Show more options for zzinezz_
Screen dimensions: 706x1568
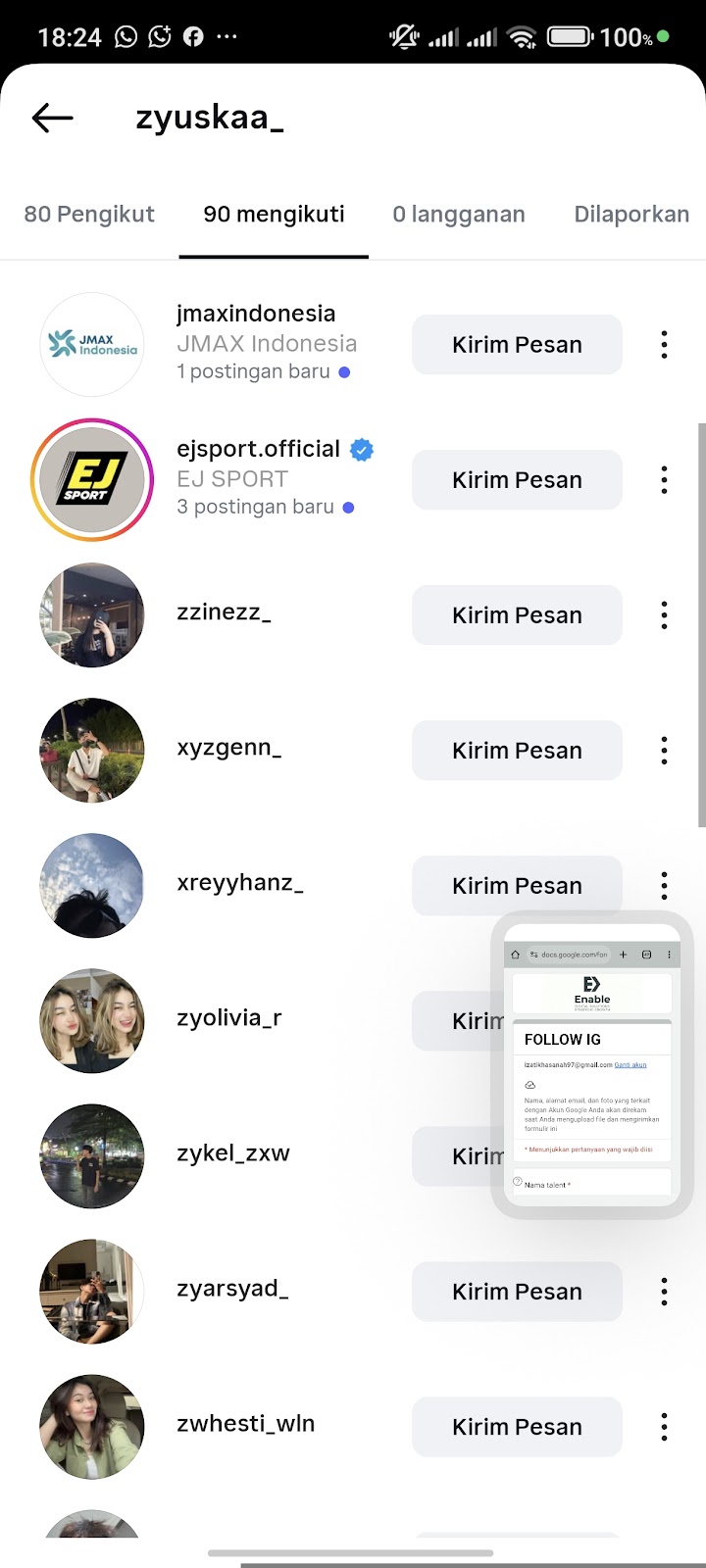[664, 615]
